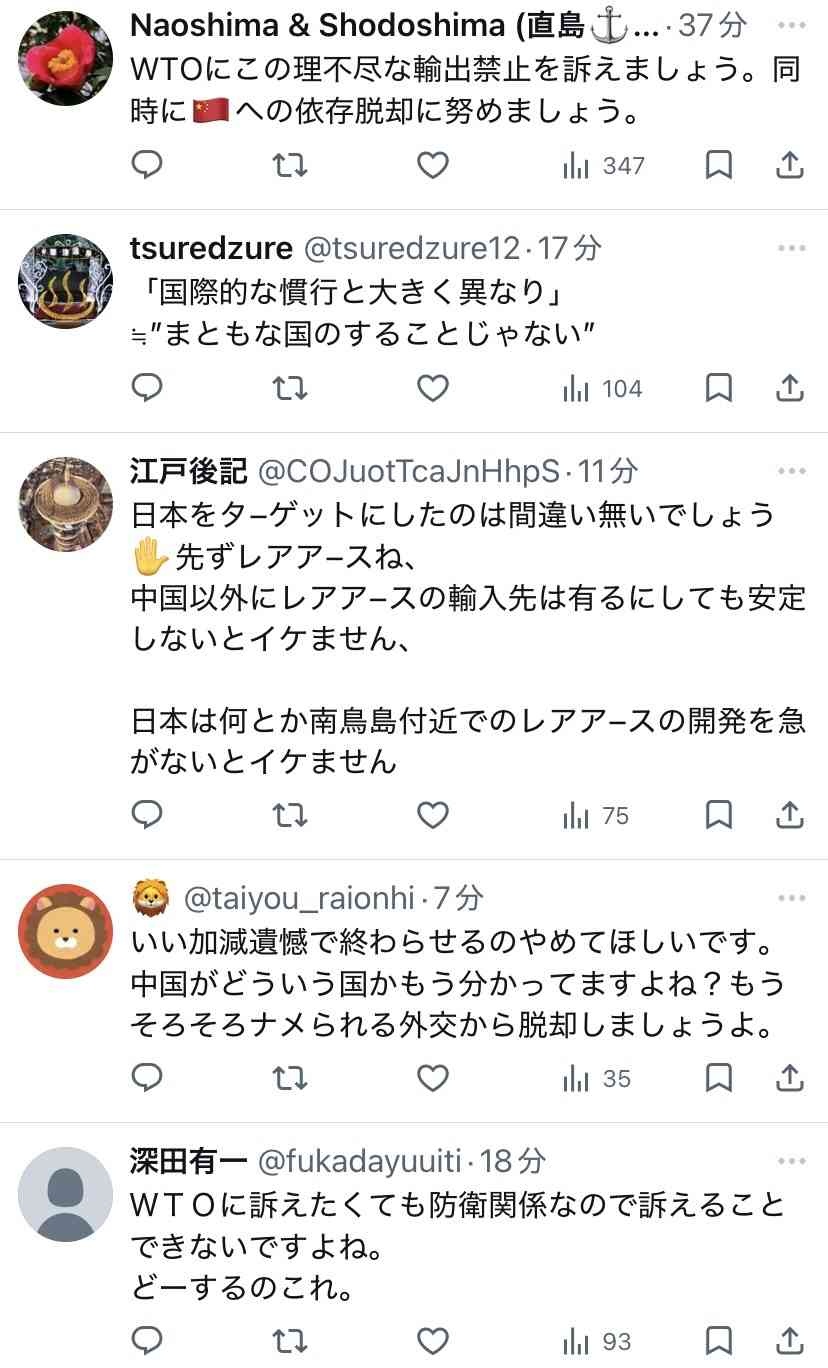Screen dimensions: 828x1368
Task: Open overflow menu on 深田有一's tweet
Action: (x=791, y=1161)
